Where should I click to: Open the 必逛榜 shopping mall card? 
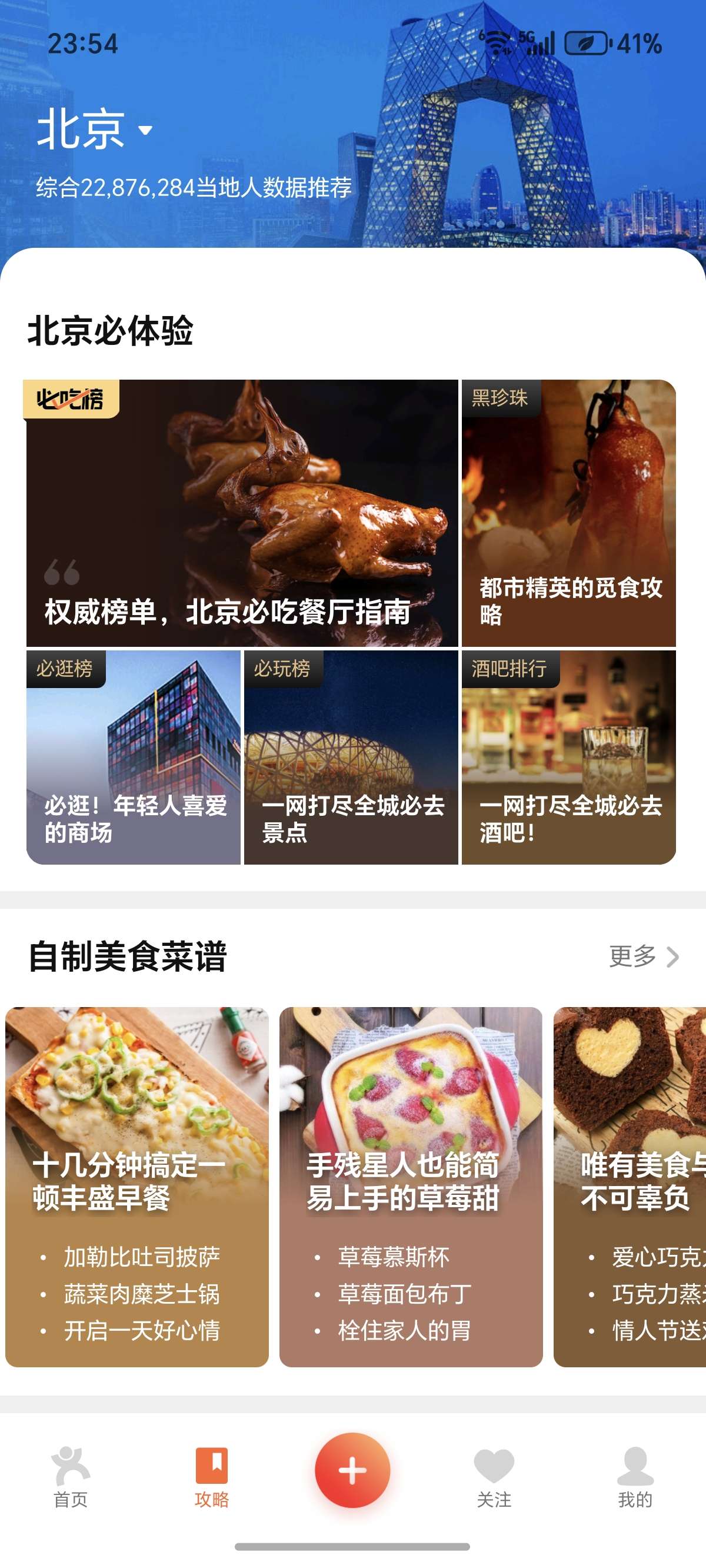click(134, 756)
